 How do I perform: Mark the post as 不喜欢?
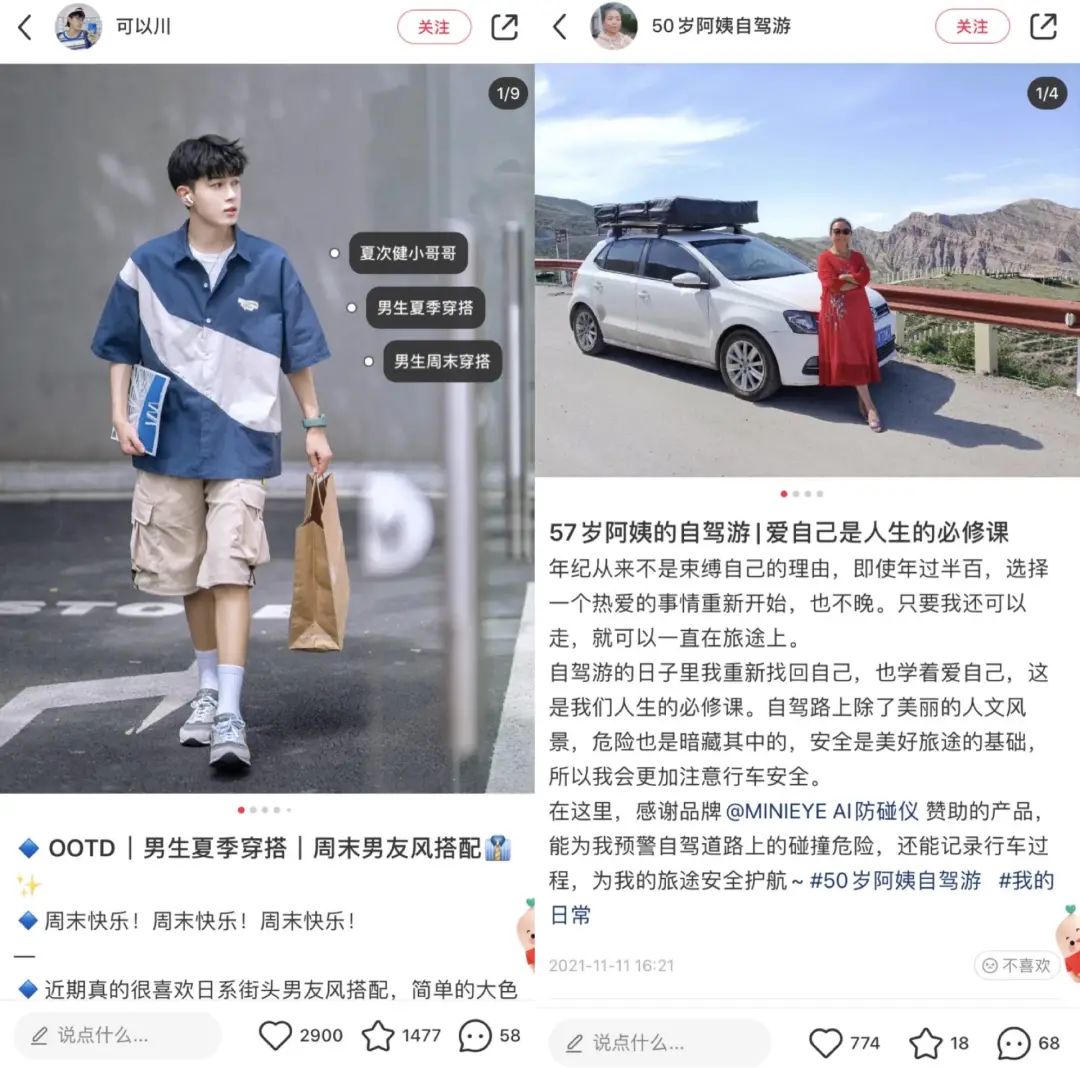pyautogui.click(x=1016, y=965)
